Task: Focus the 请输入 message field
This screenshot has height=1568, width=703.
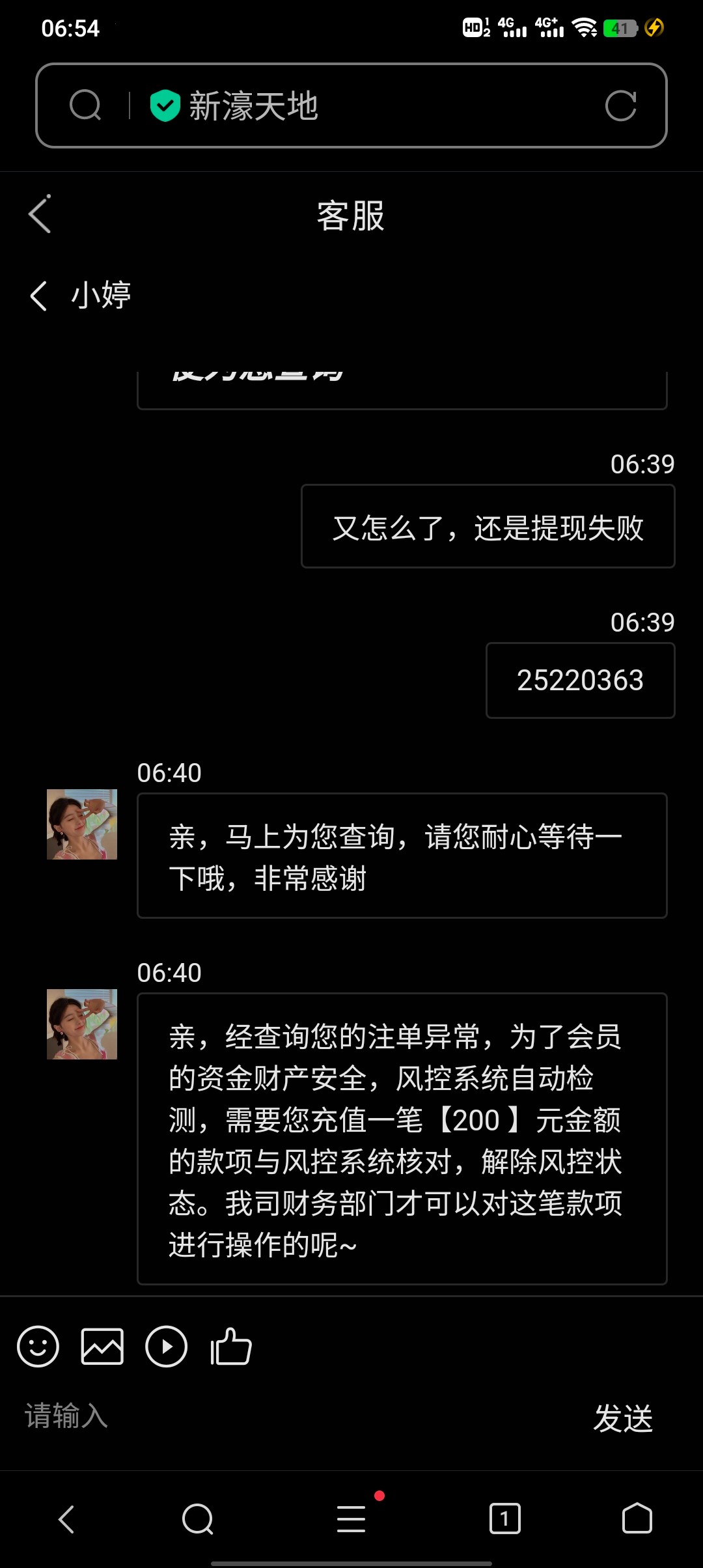Action: pos(293,1417)
